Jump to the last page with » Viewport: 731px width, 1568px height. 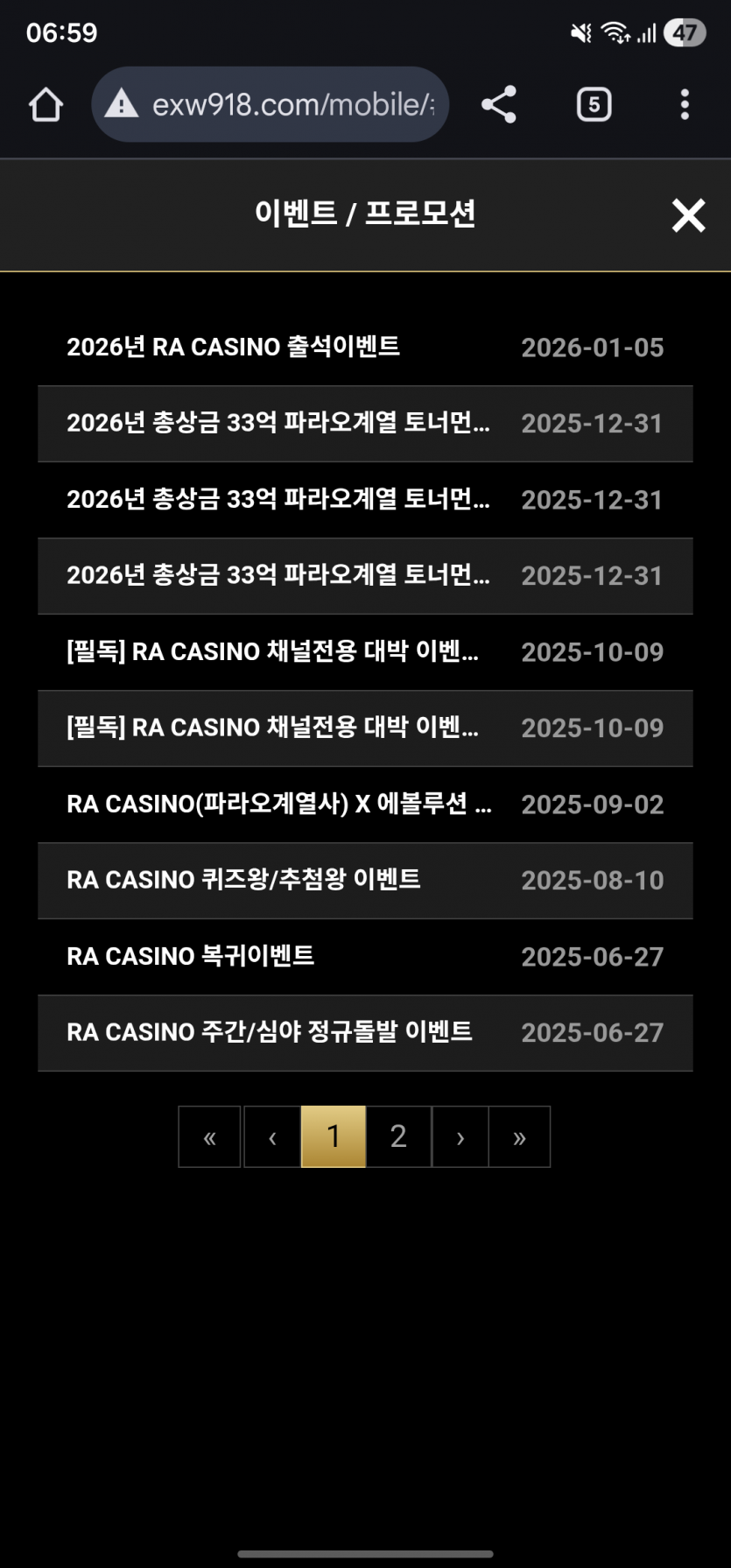[x=519, y=1136]
